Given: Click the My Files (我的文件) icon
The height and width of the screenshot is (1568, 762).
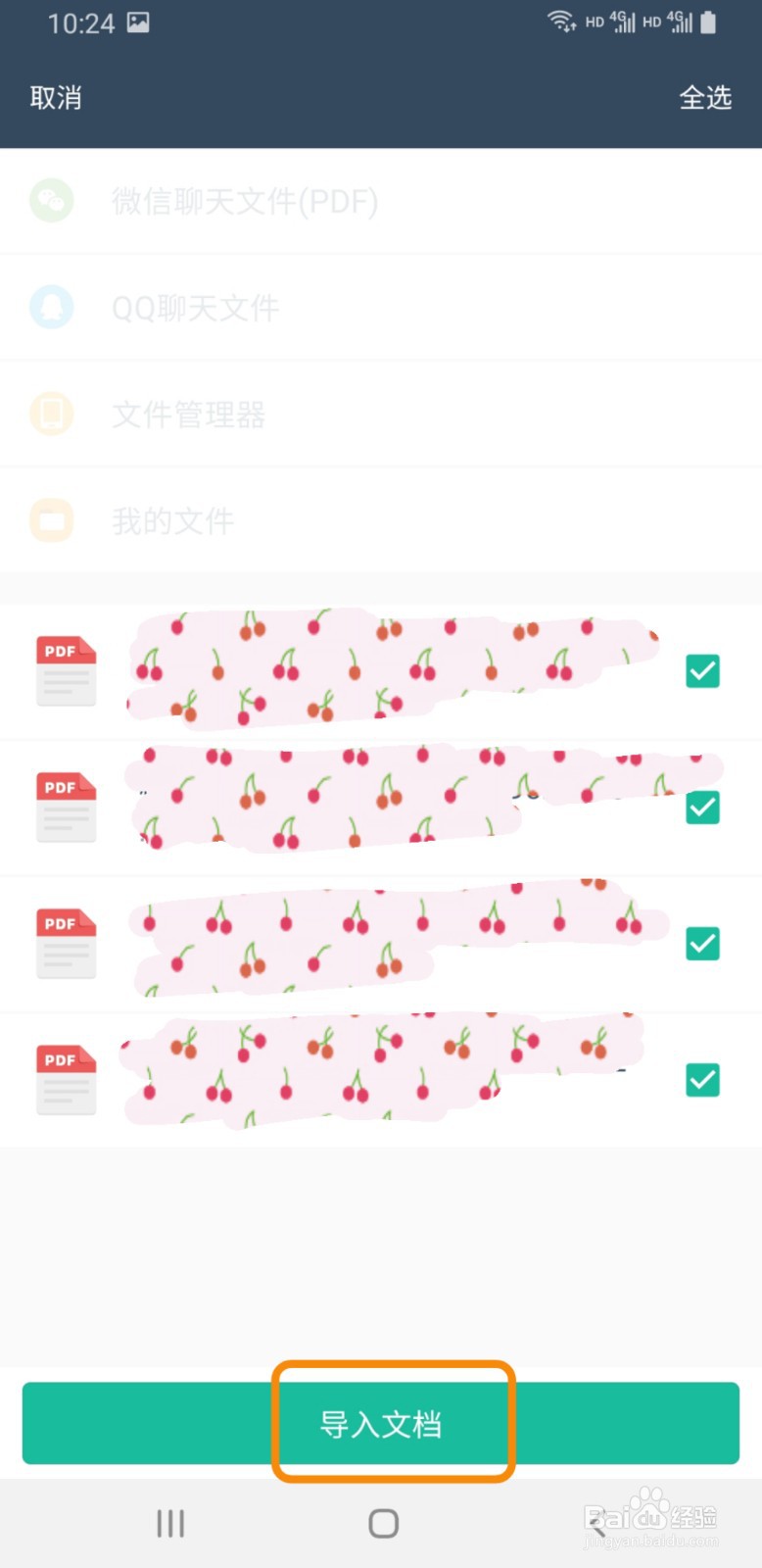Looking at the screenshot, I should (x=51, y=520).
